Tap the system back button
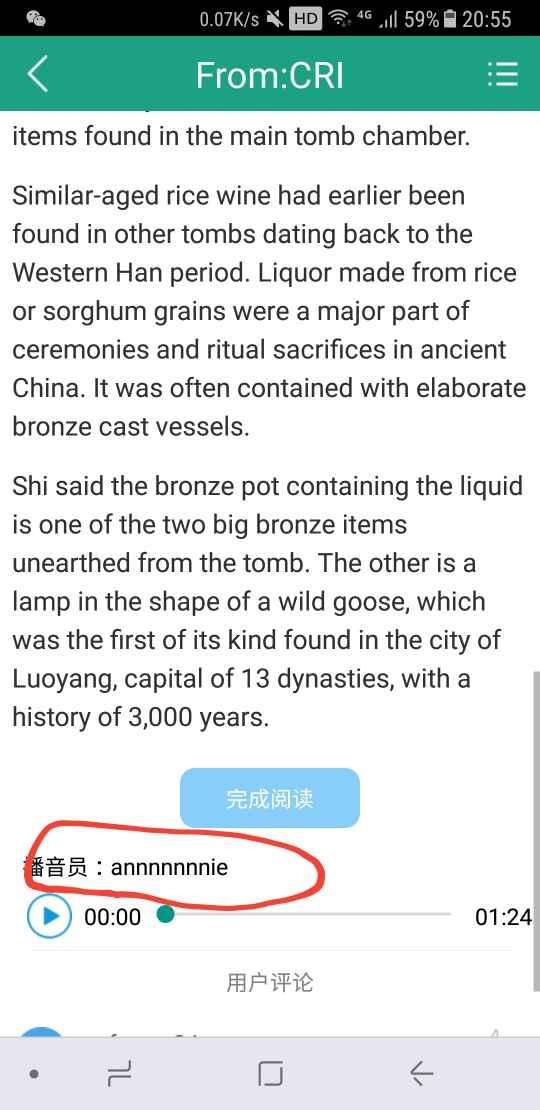The height and width of the screenshot is (1110, 540). coord(421,1074)
